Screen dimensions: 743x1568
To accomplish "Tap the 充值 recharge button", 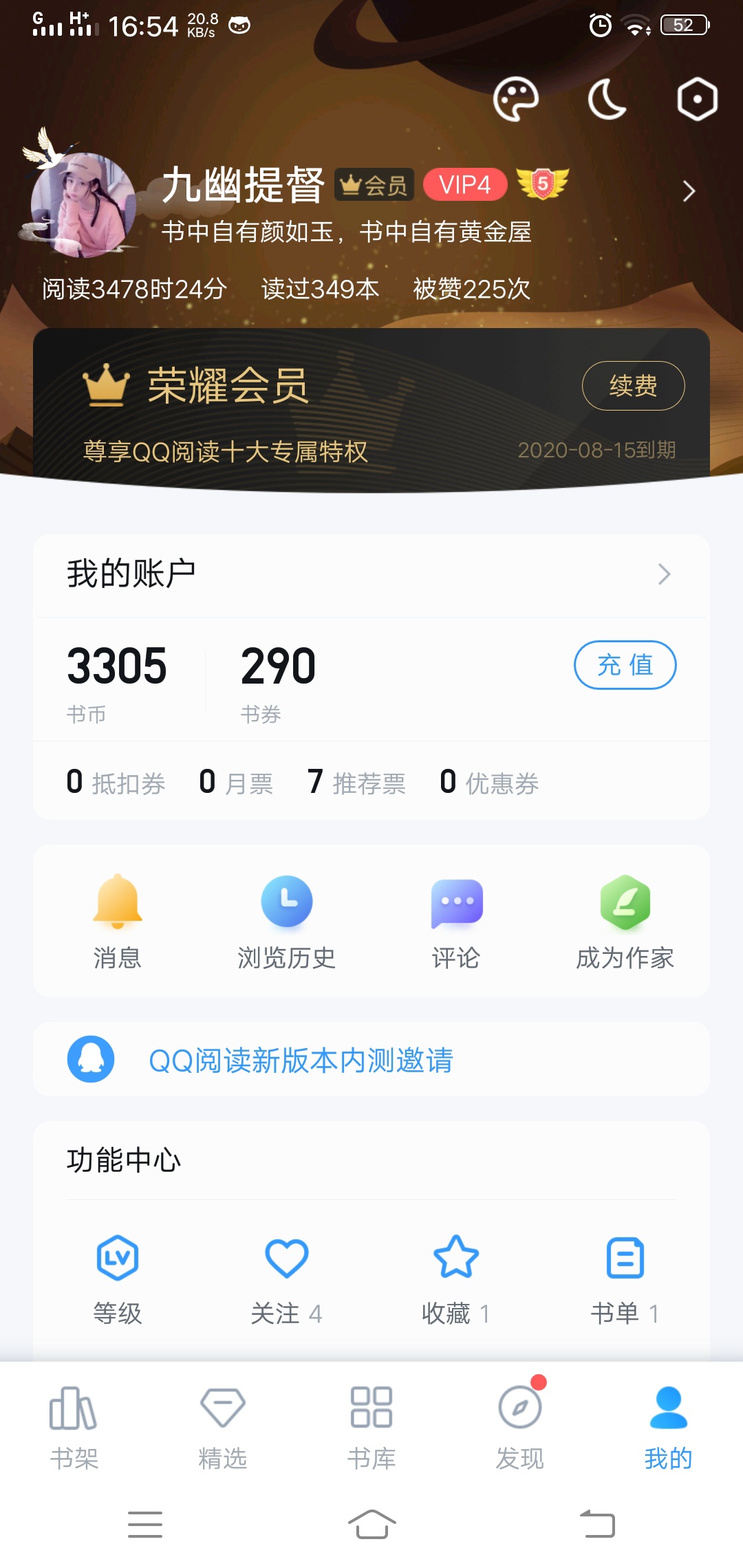I will (625, 665).
